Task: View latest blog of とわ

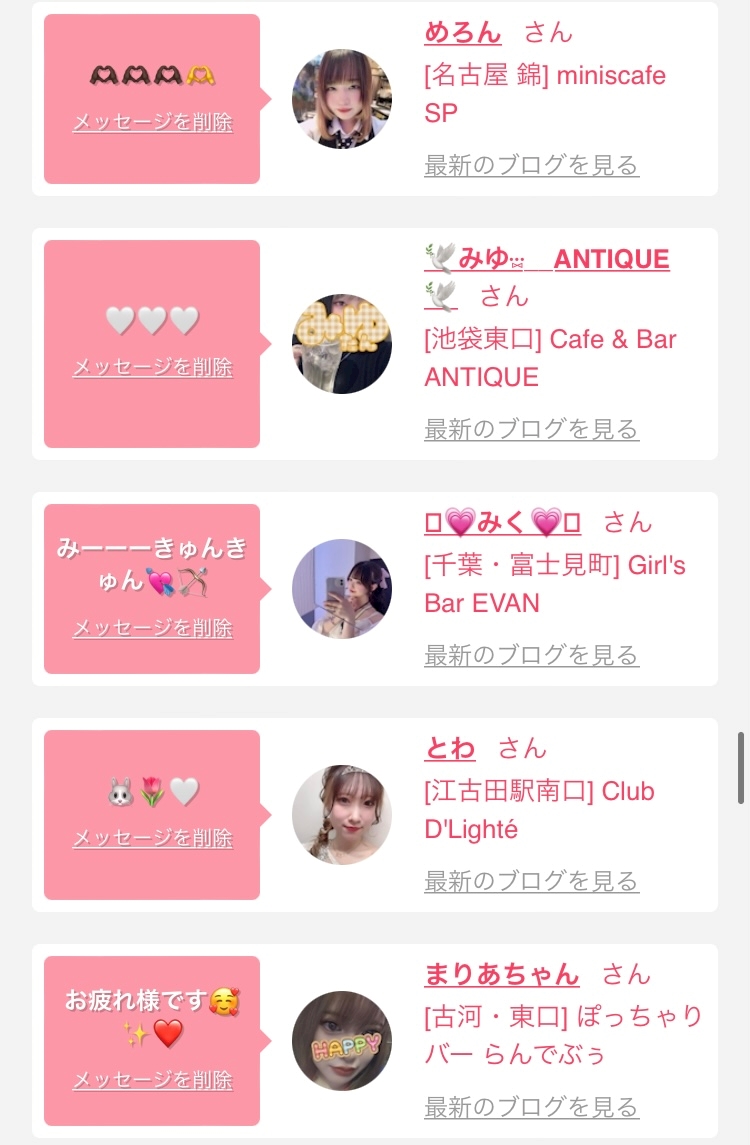Action: pos(532,881)
